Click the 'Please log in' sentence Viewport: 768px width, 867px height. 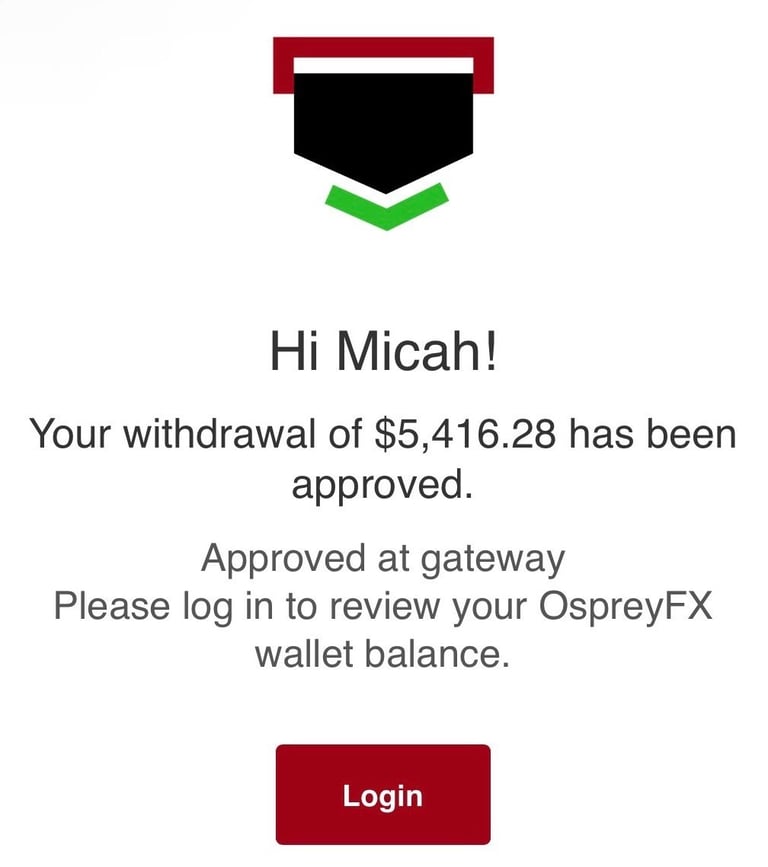pos(384,605)
